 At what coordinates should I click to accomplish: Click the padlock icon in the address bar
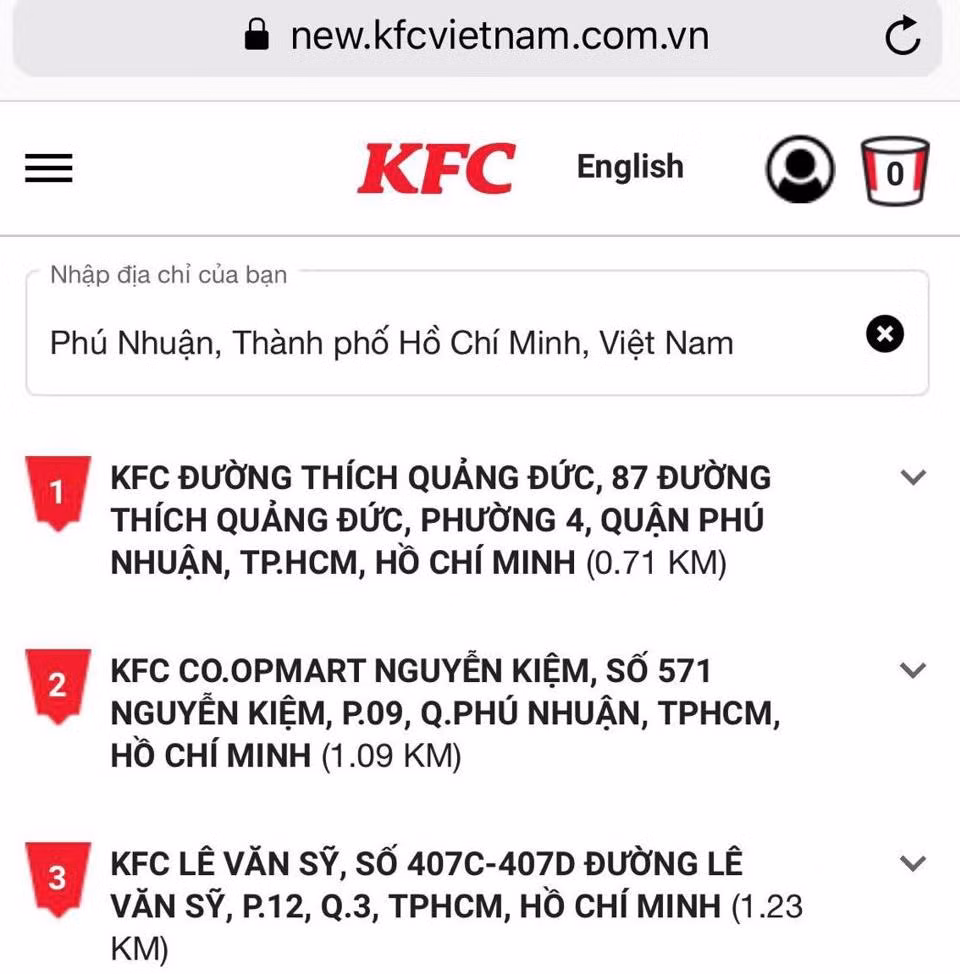coord(256,36)
